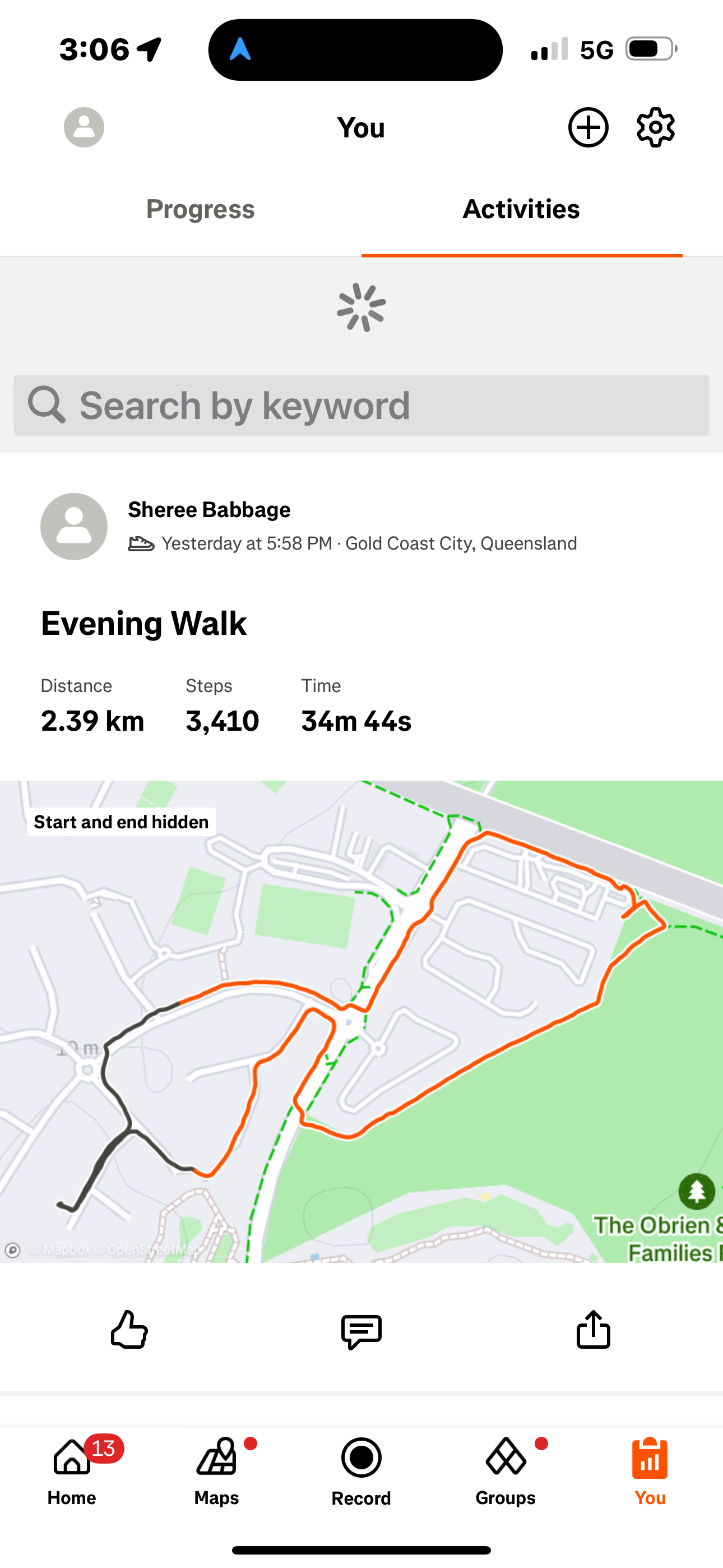Comment on the Evening Walk activity

(361, 1331)
